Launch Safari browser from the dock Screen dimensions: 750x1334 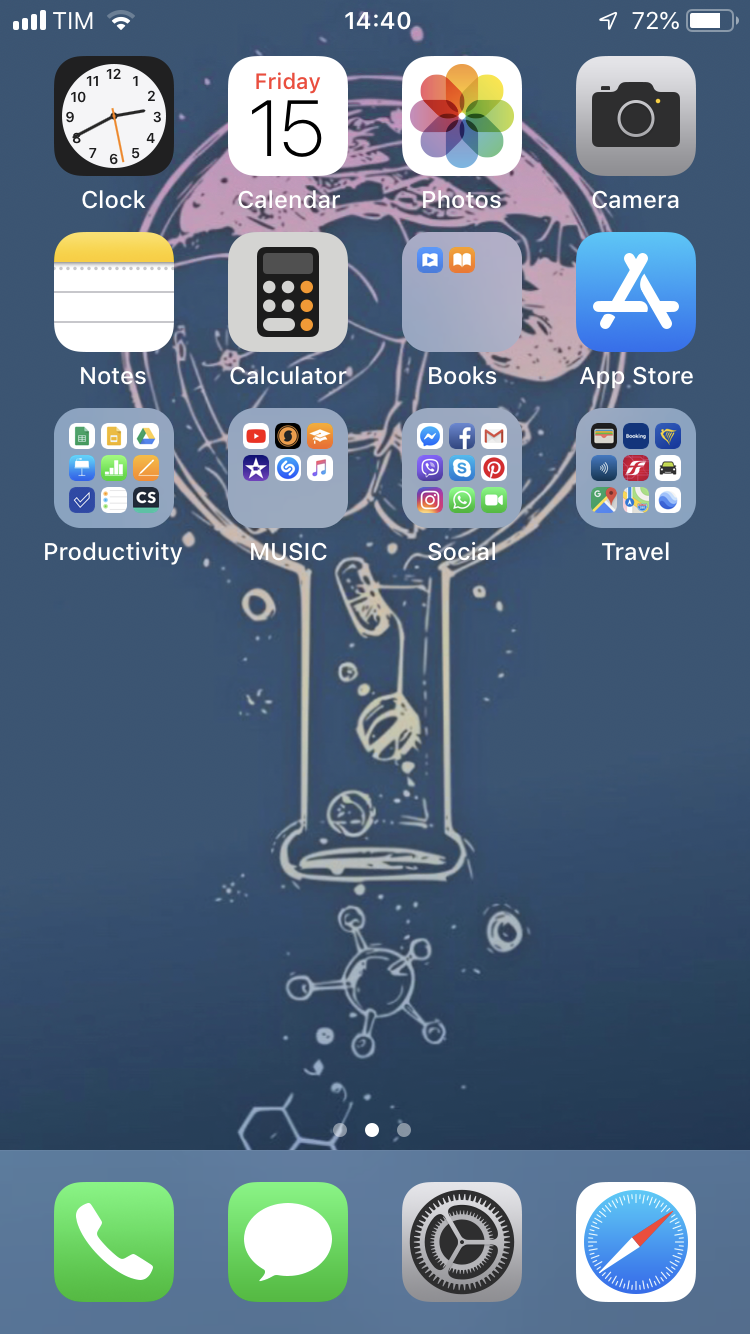point(636,1242)
